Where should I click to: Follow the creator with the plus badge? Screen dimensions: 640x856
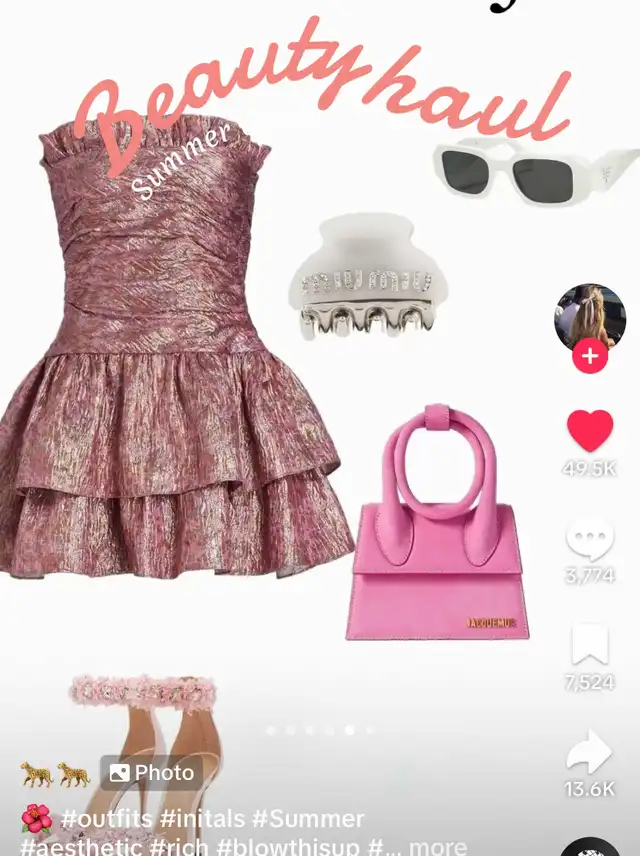589,356
